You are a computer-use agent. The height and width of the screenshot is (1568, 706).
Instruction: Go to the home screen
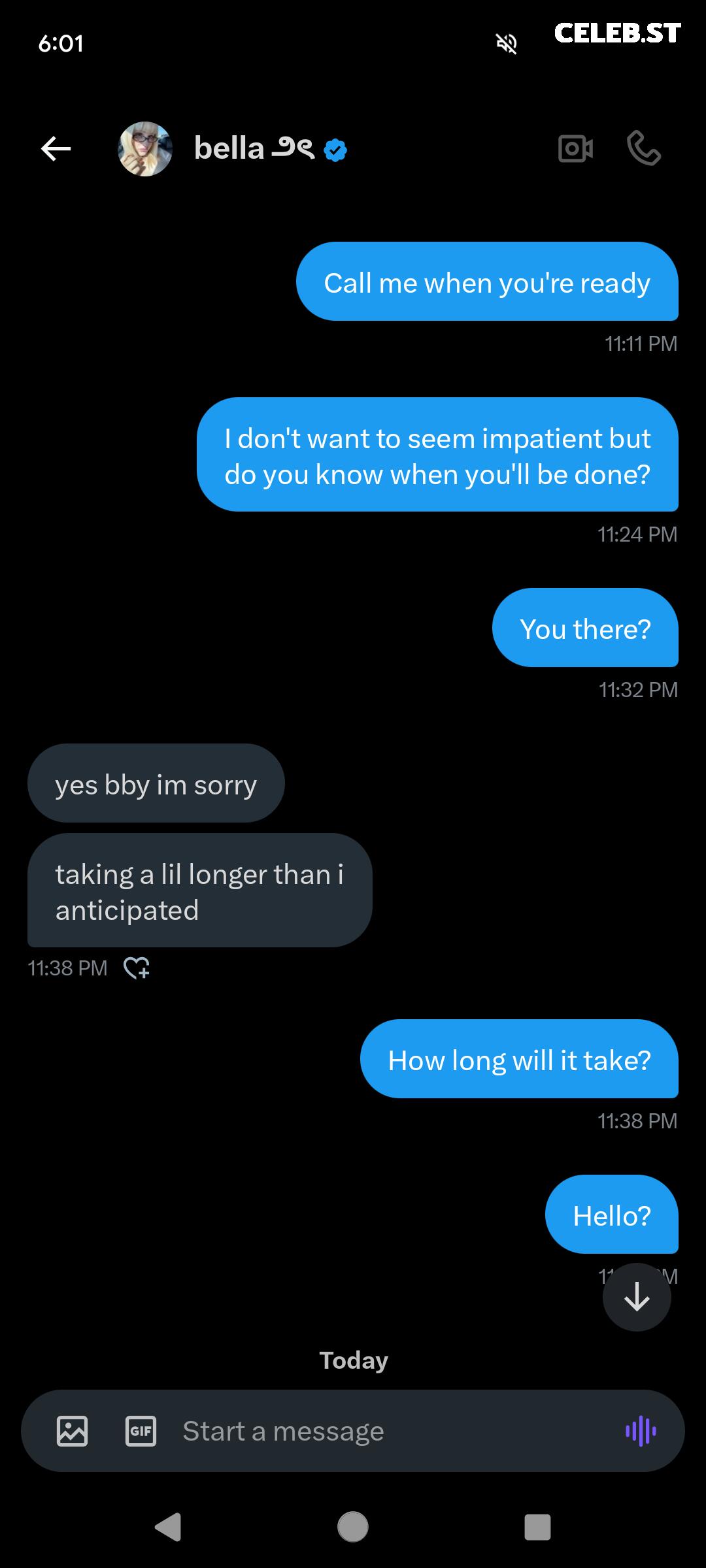pyautogui.click(x=353, y=1527)
